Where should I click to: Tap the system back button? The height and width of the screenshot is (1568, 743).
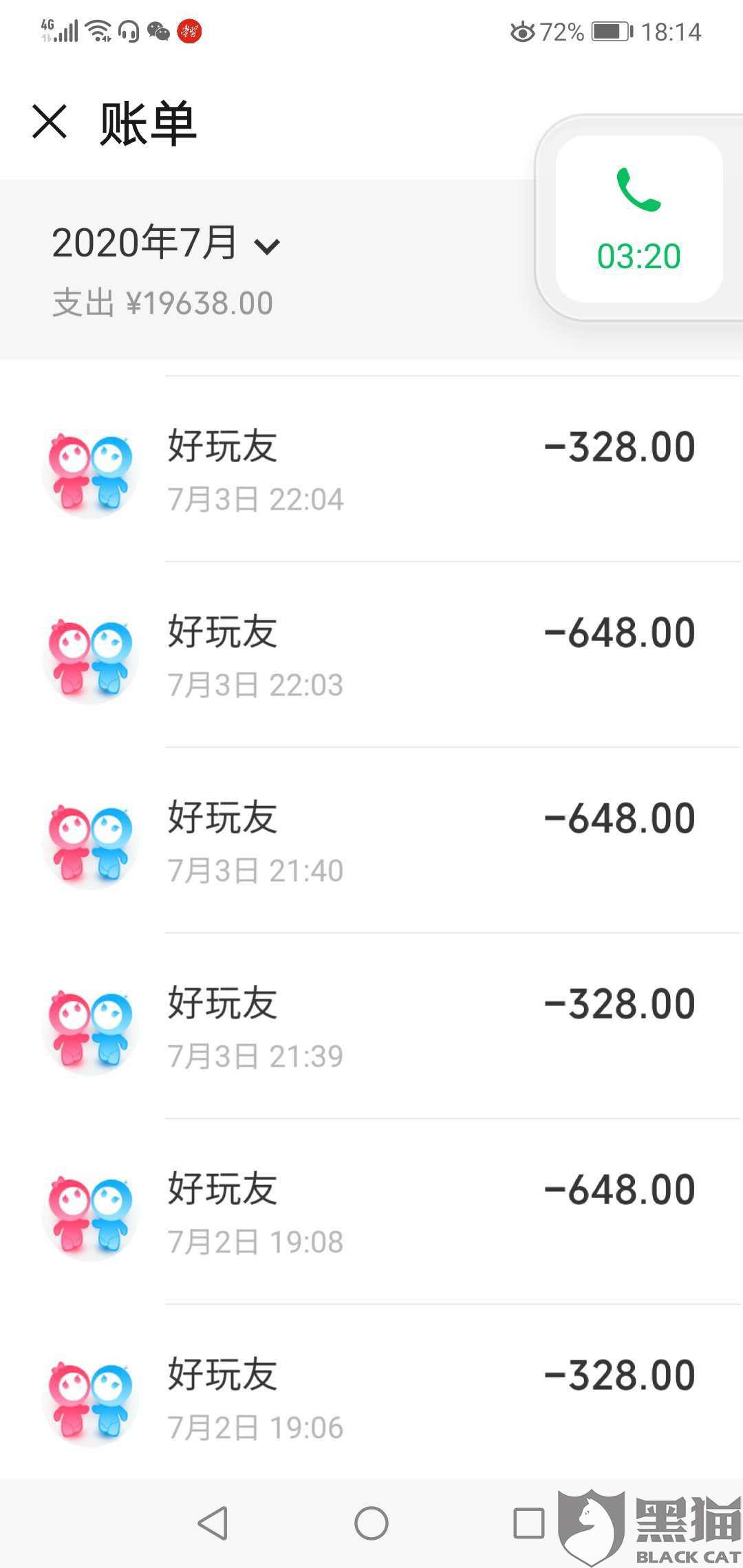(213, 1523)
